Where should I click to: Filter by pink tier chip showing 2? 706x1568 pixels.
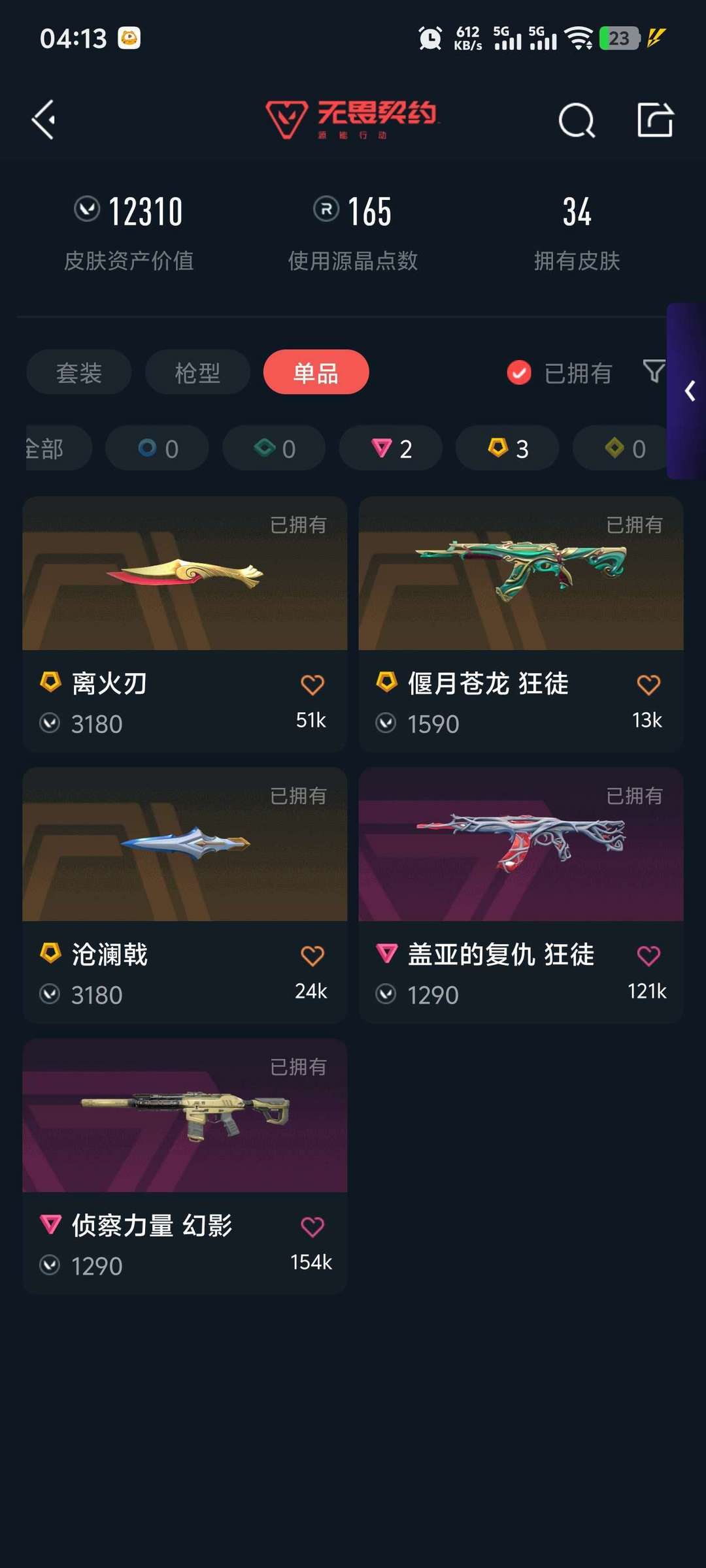(x=391, y=449)
